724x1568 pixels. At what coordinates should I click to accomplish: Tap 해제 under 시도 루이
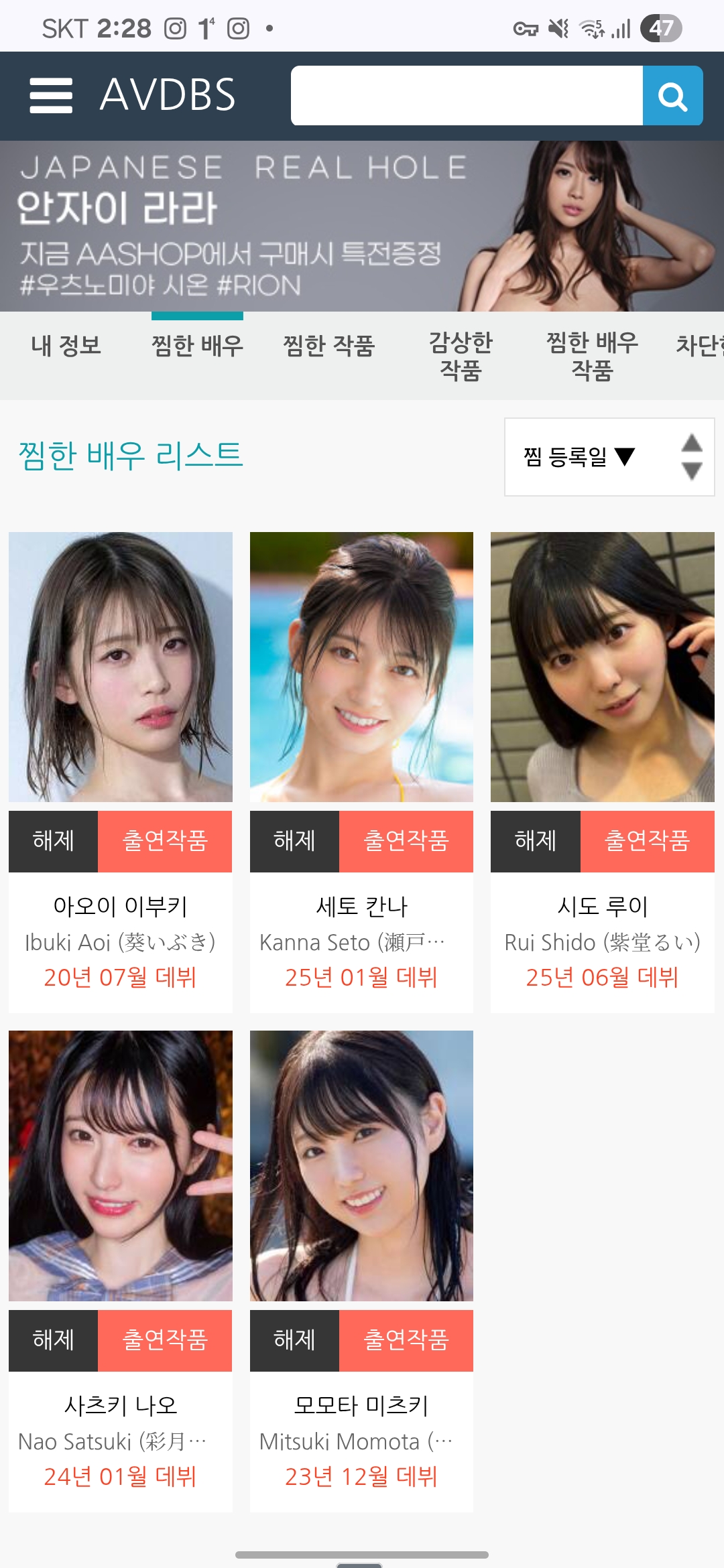point(536,841)
